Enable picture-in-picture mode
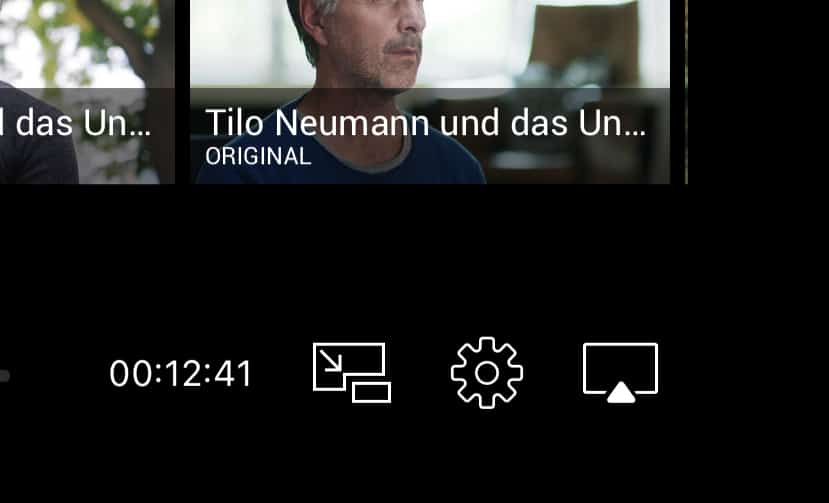Screen dimensions: 829x503 coord(351,373)
